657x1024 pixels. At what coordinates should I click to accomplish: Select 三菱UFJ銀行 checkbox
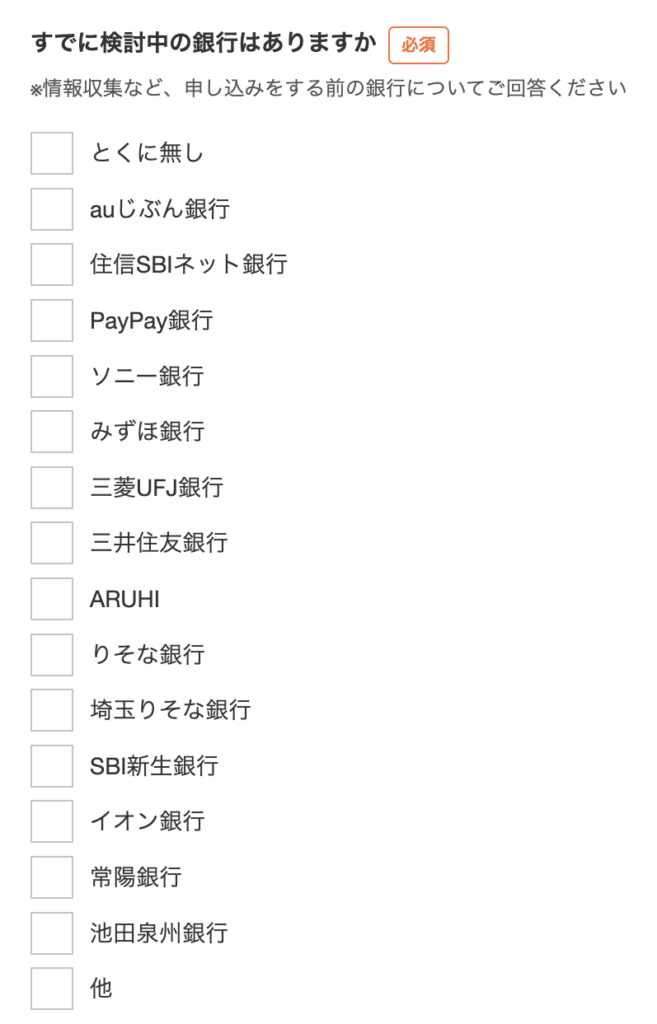[x=52, y=487]
